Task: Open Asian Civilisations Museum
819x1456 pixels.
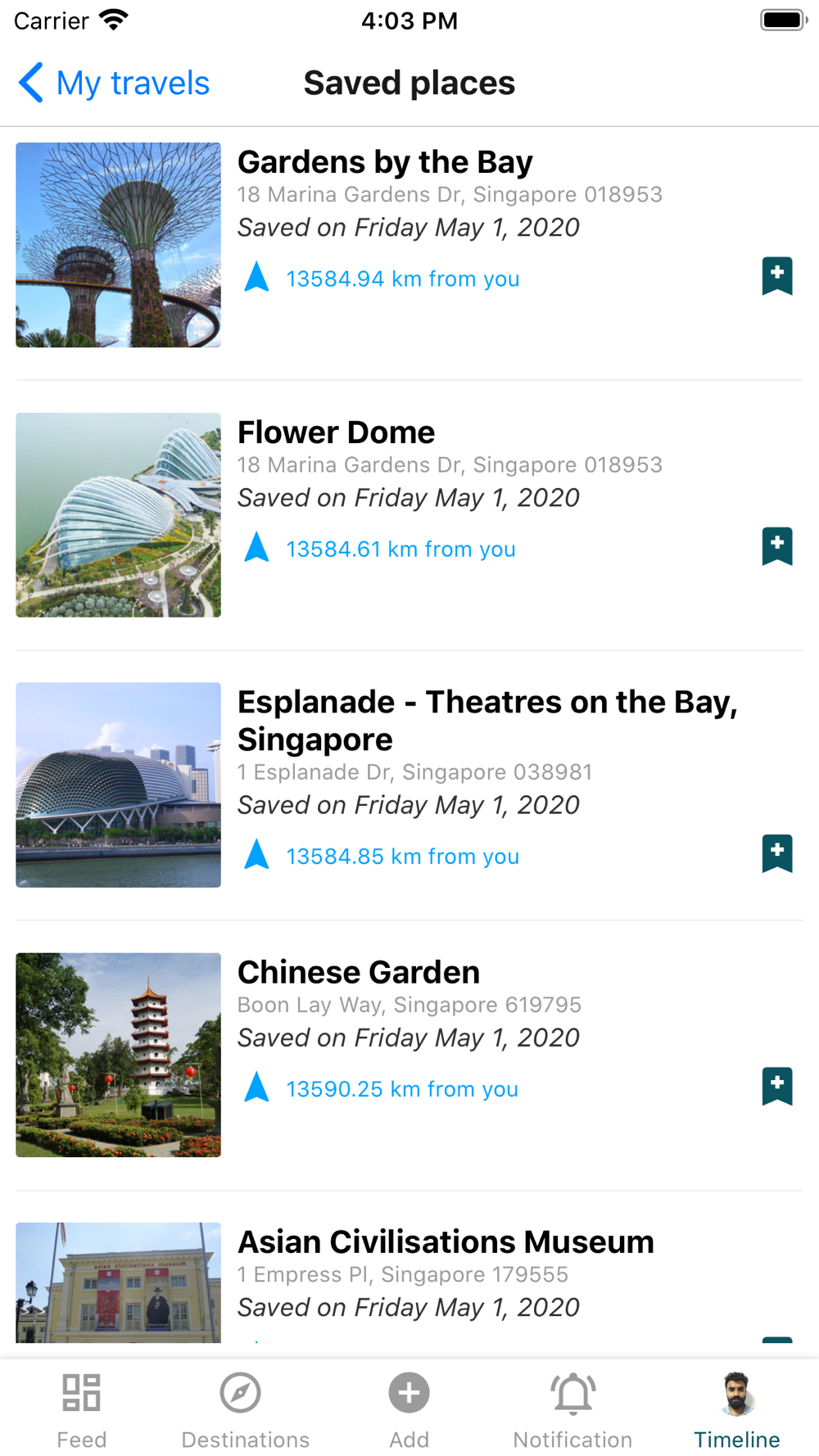Action: 446,1242
